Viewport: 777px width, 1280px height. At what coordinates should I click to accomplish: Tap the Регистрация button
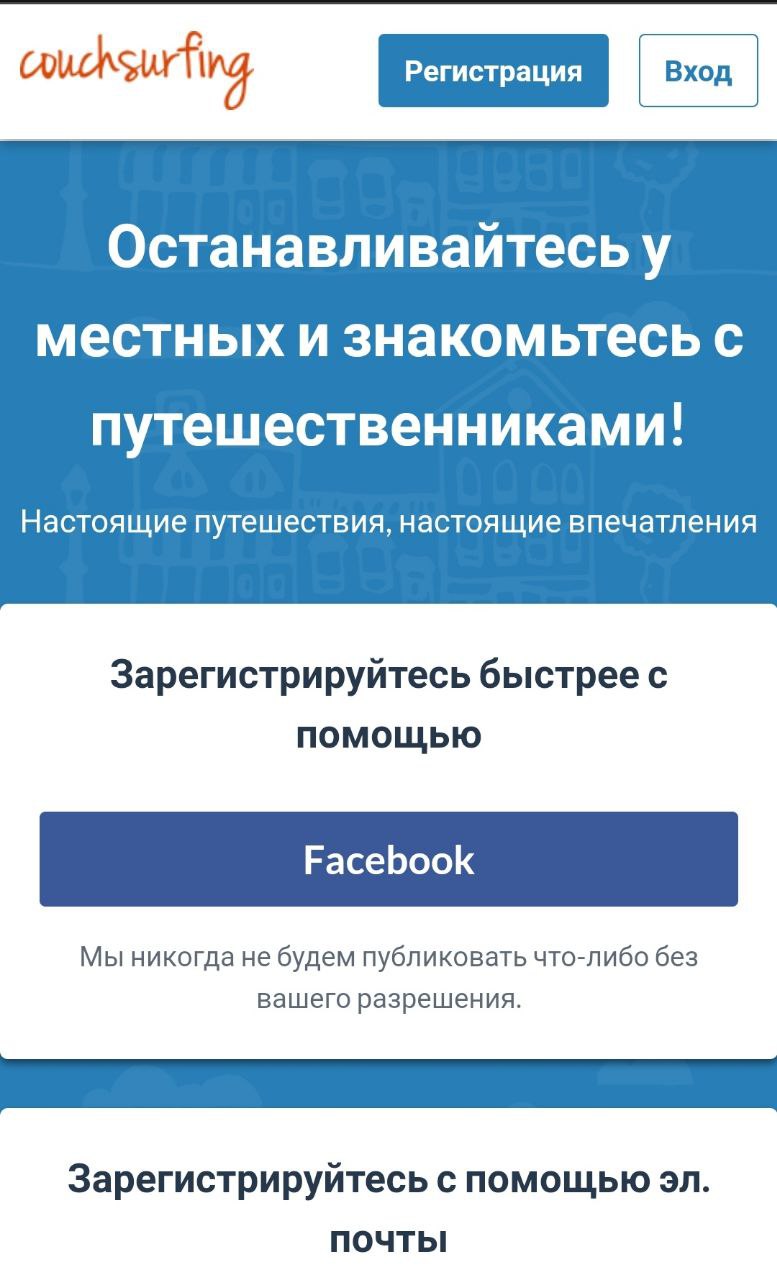493,71
